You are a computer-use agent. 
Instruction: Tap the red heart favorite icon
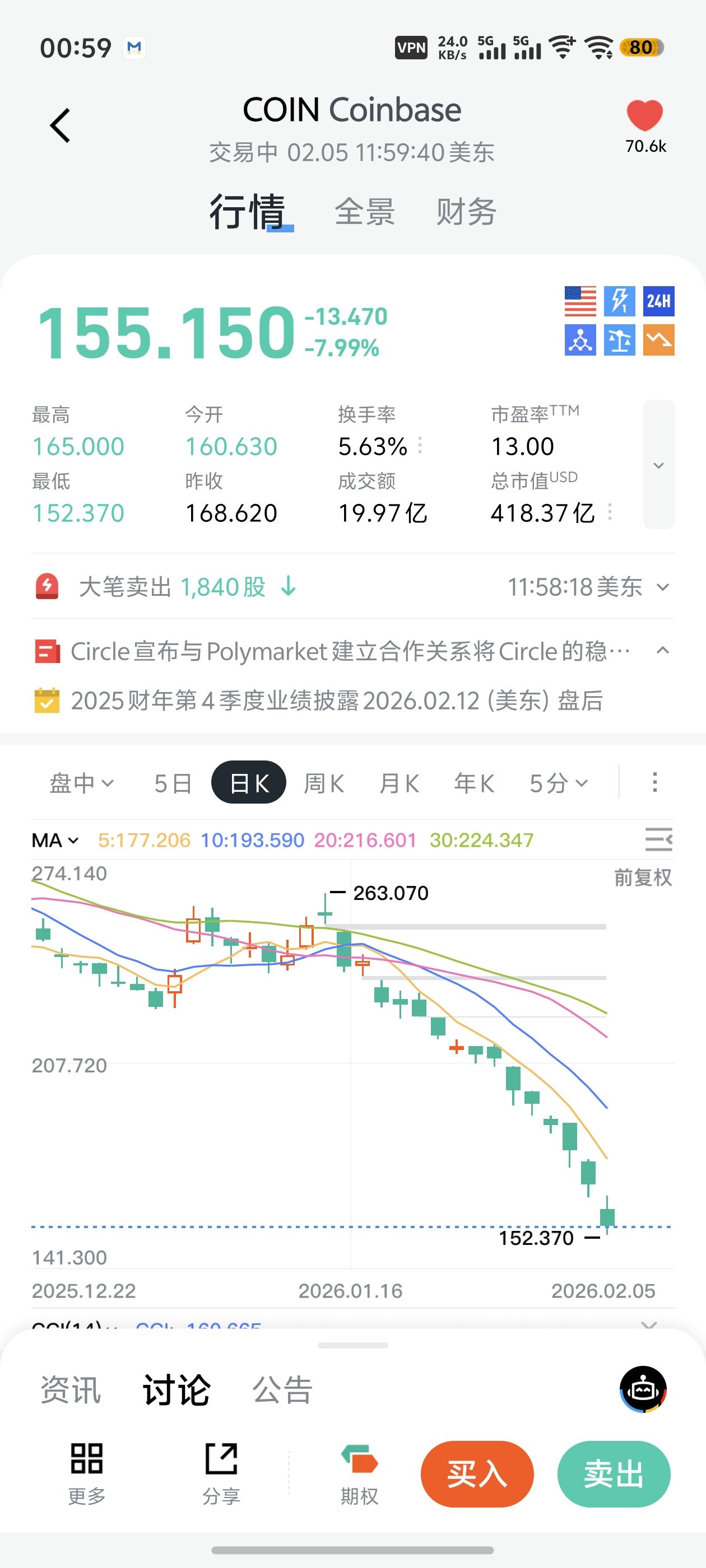(644, 115)
